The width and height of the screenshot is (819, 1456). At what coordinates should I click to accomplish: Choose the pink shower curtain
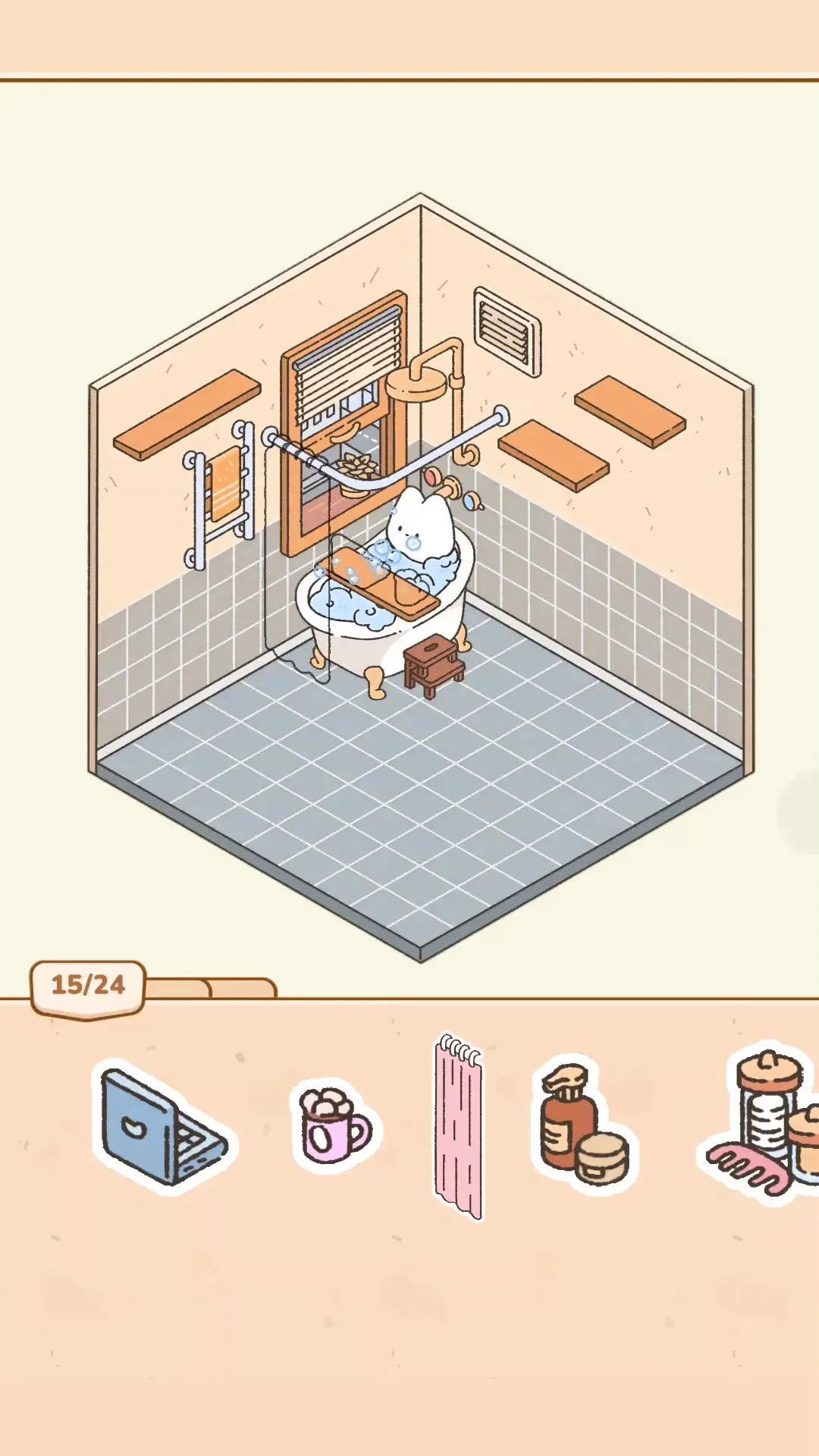click(x=458, y=1127)
